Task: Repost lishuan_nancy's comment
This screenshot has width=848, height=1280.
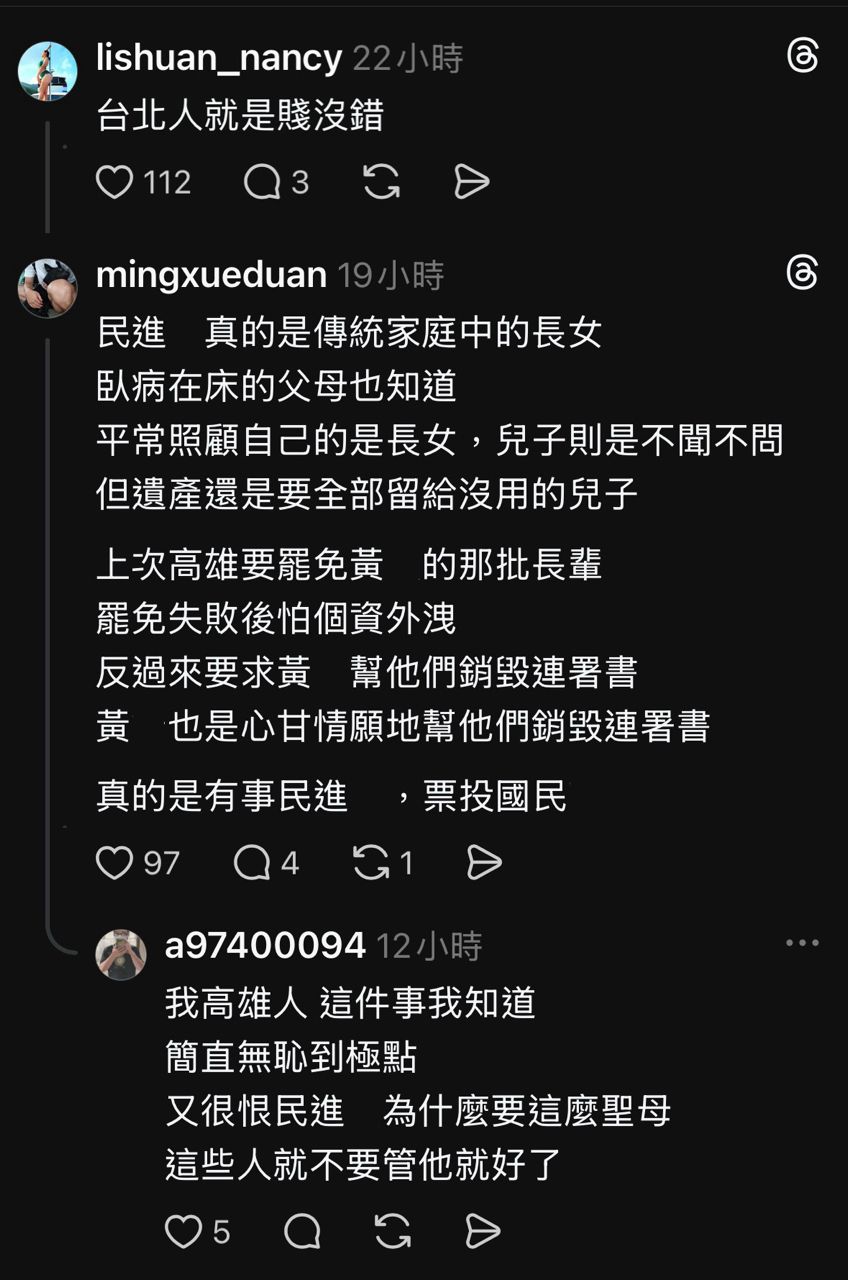Action: [381, 182]
